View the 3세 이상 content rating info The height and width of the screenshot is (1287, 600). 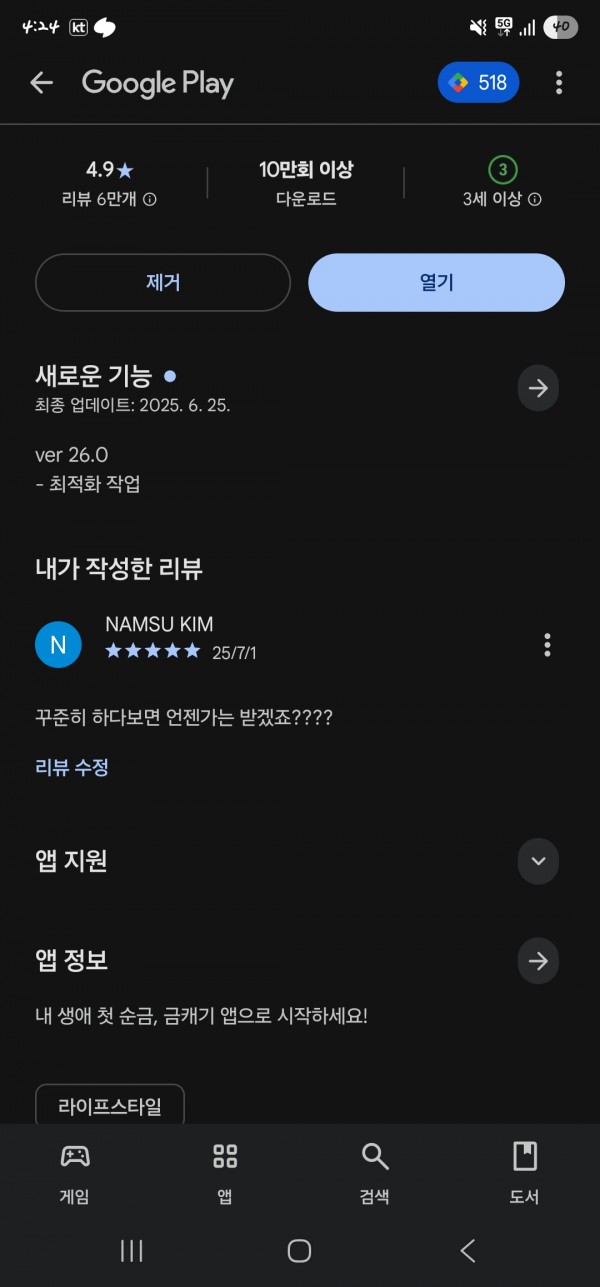502,183
